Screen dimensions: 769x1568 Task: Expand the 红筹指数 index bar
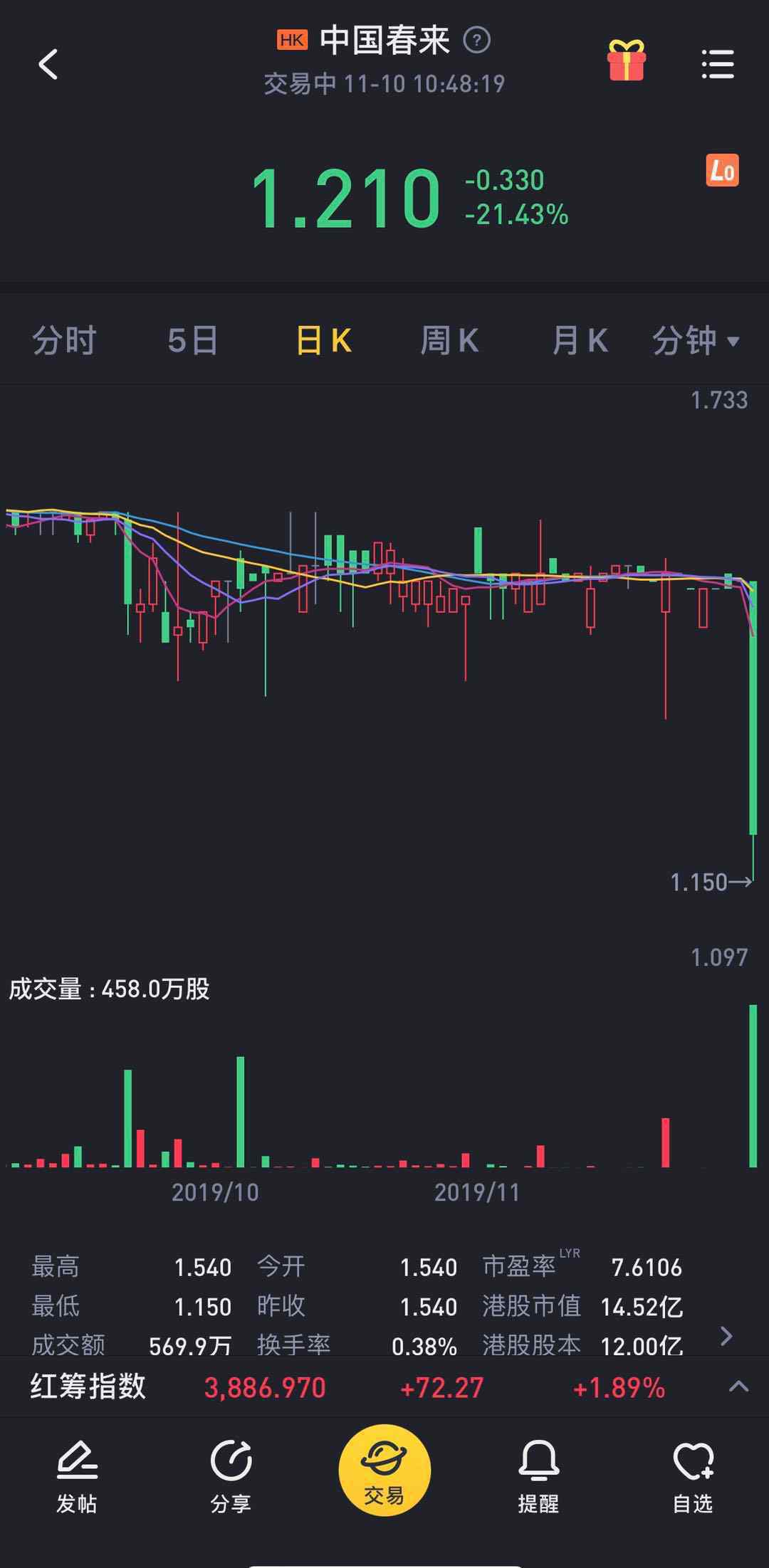click(x=739, y=1386)
